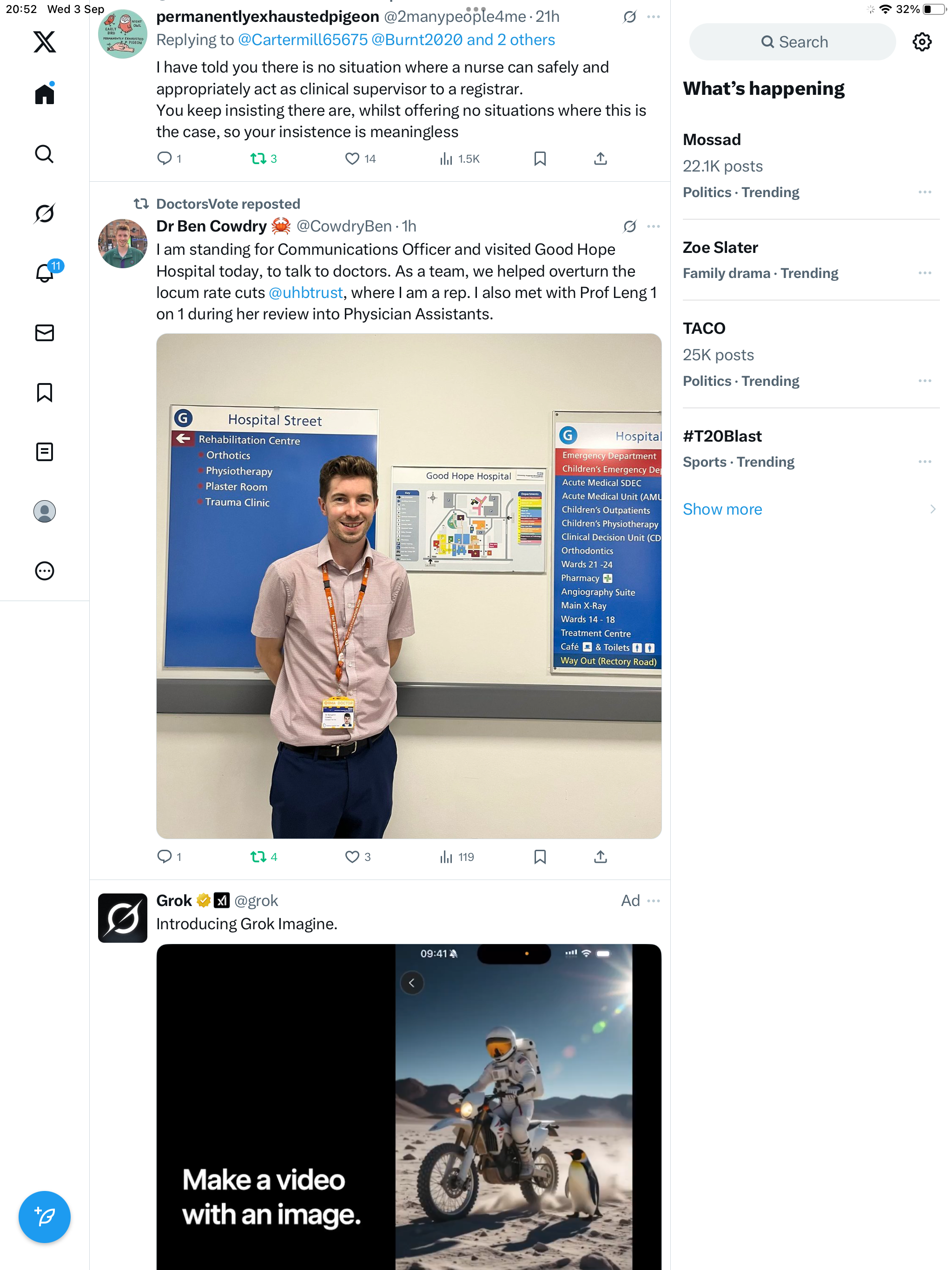Open the Home tab in the sidebar

point(44,94)
